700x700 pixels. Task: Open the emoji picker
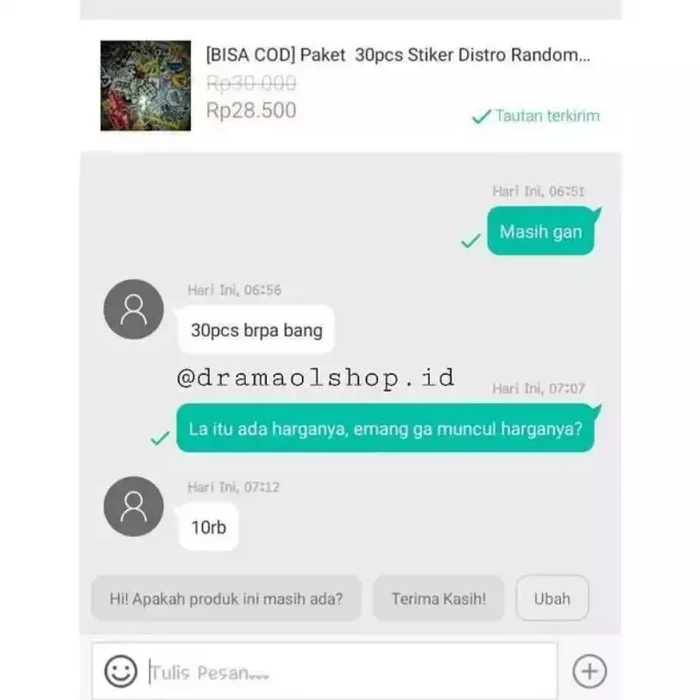click(x=121, y=671)
